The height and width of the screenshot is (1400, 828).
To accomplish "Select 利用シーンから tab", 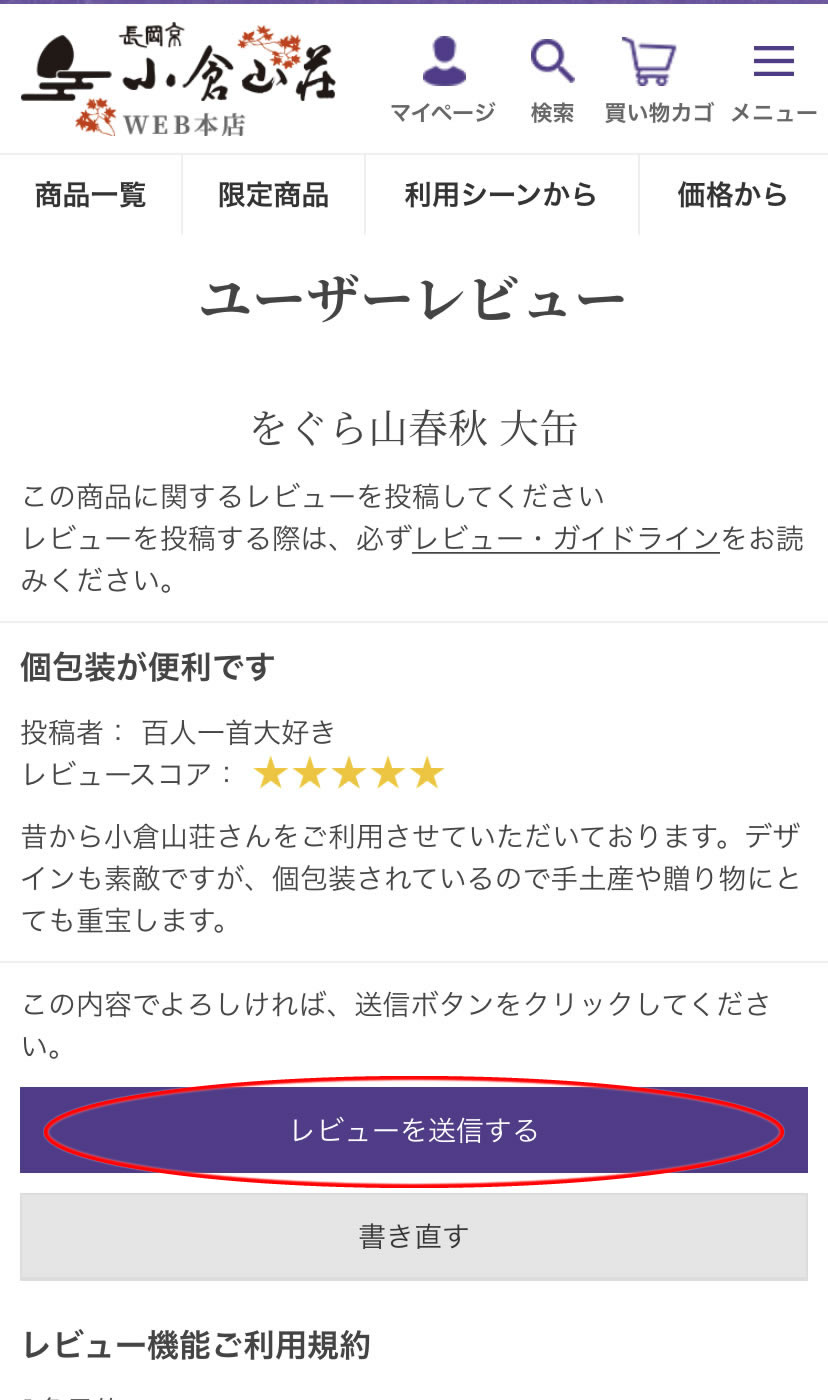I will click(501, 195).
